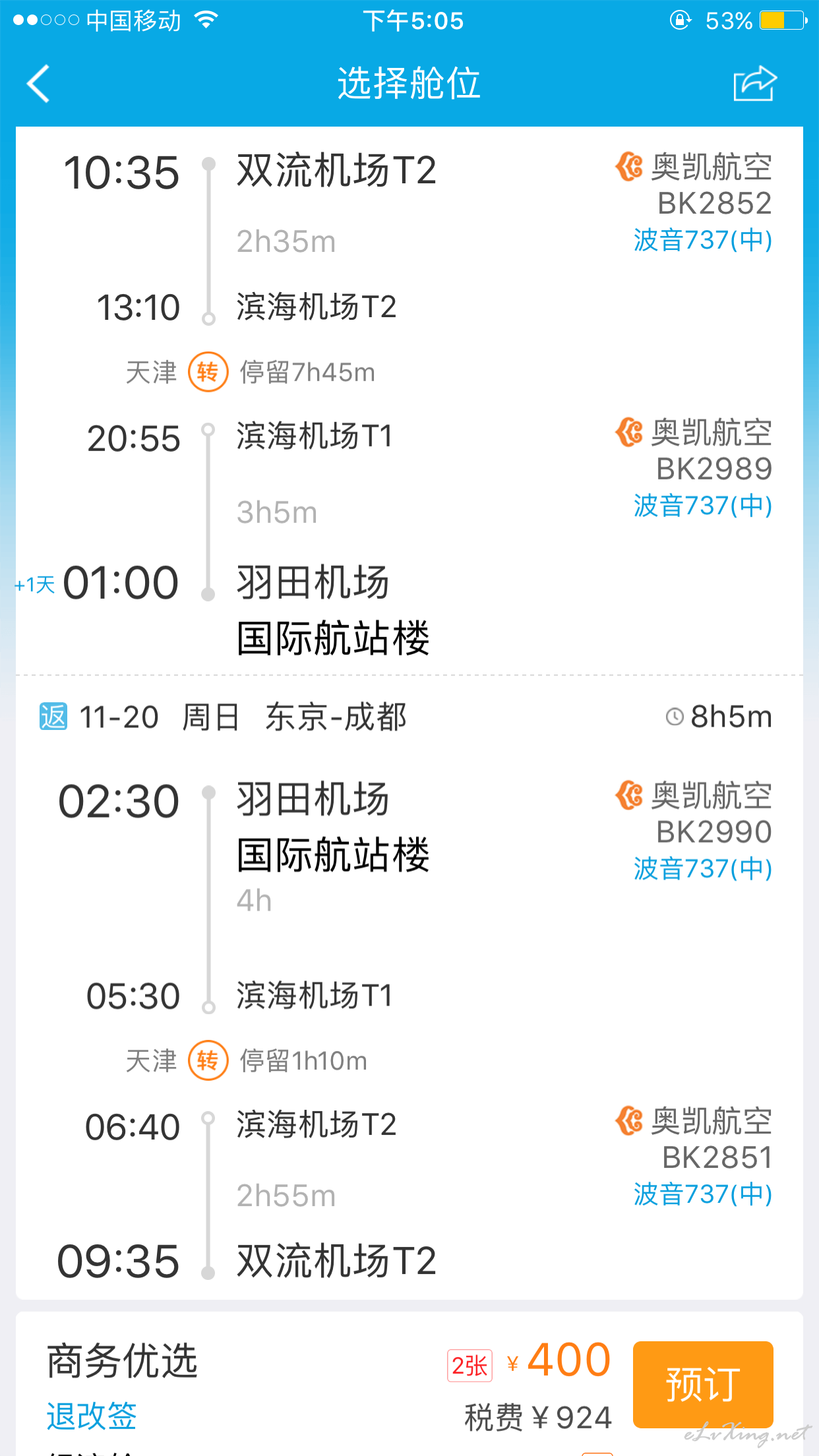Screen dimensions: 819x1456
Task: View aircraft info for flight BK2989
Action: point(703,506)
